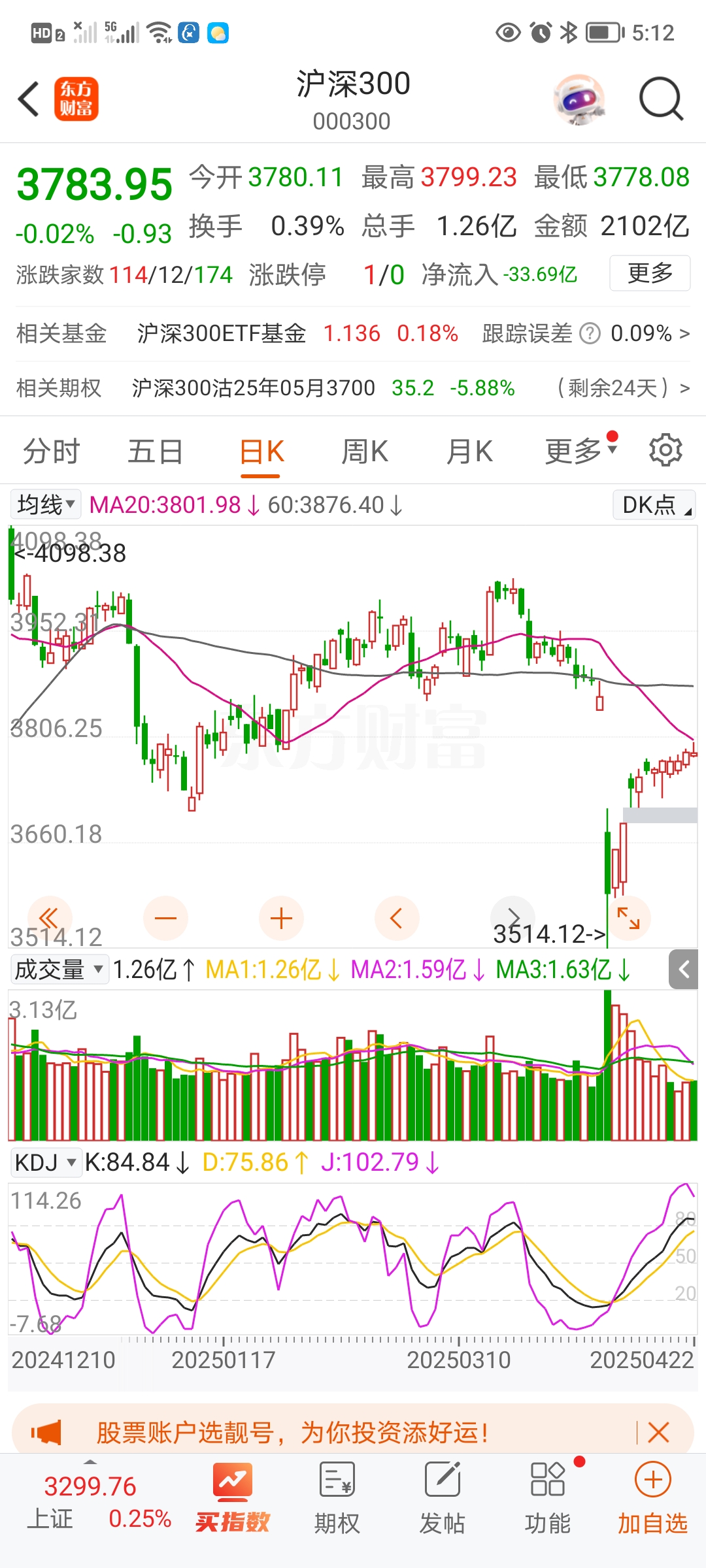Change the 成交量 sub-indicator dropdown
This screenshot has height=1568, width=706.
pos(59,970)
